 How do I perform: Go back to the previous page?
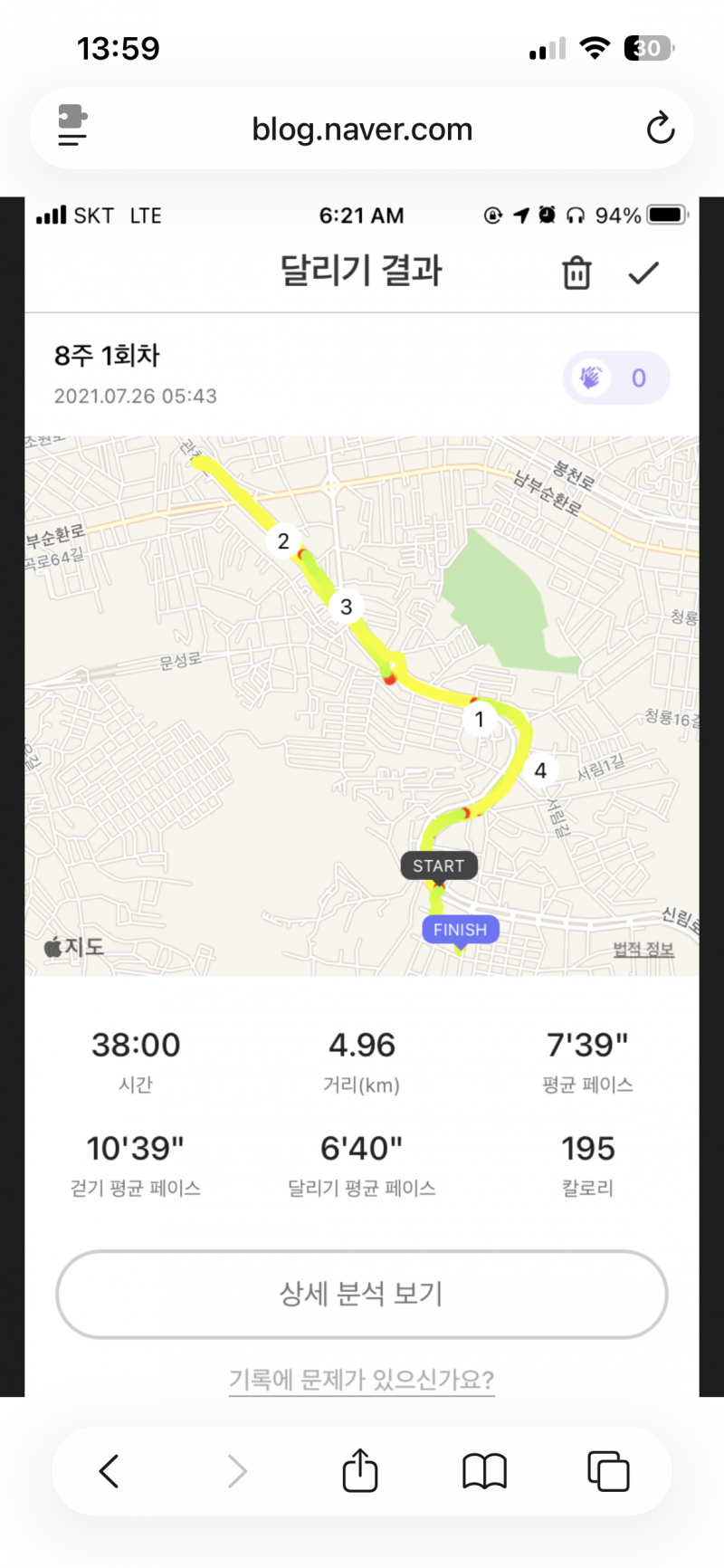click(110, 1471)
